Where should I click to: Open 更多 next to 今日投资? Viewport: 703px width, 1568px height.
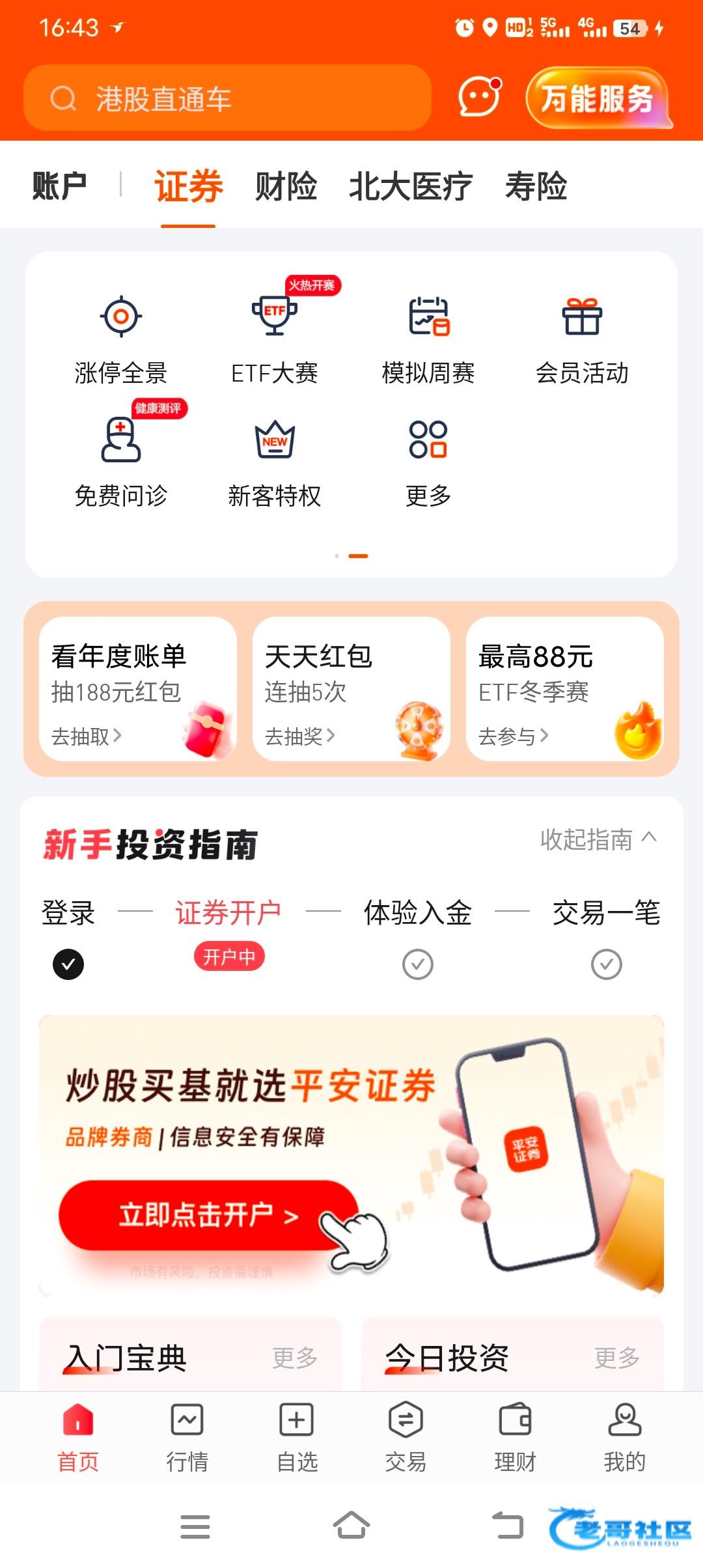pyautogui.click(x=617, y=1358)
